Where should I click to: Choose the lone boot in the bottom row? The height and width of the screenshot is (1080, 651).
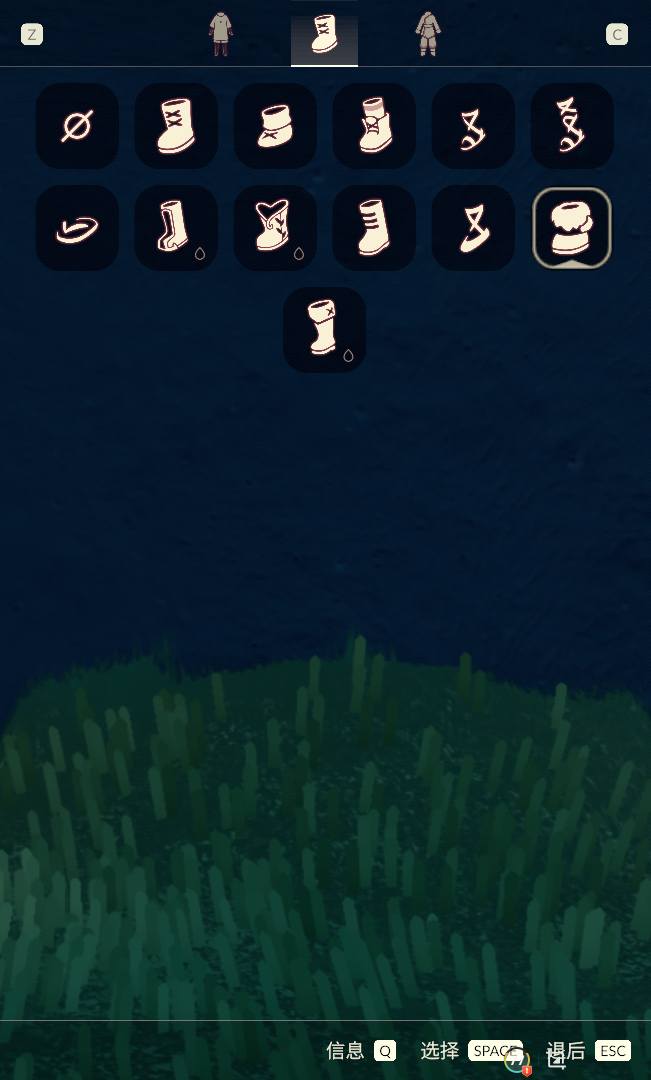[x=324, y=330]
